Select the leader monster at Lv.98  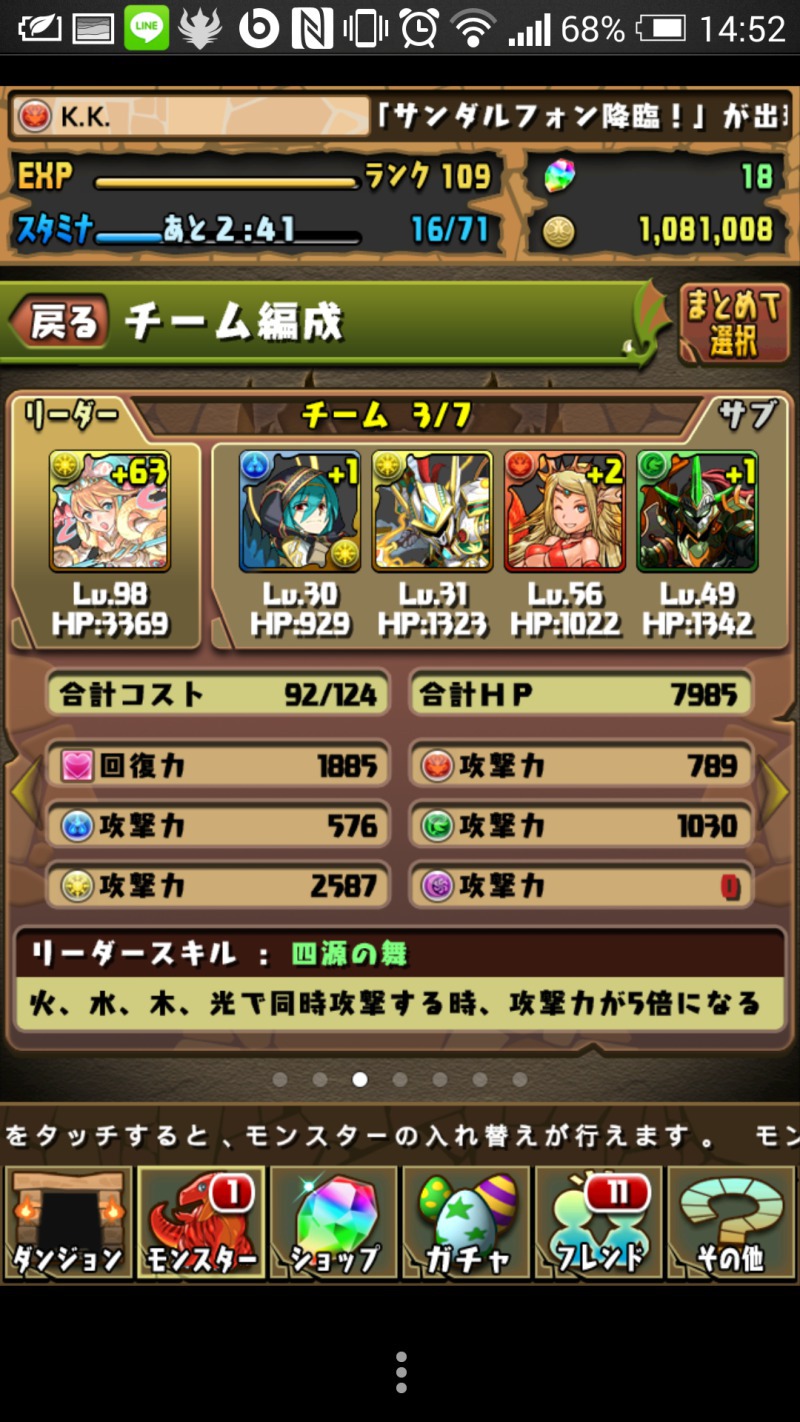coord(109,511)
